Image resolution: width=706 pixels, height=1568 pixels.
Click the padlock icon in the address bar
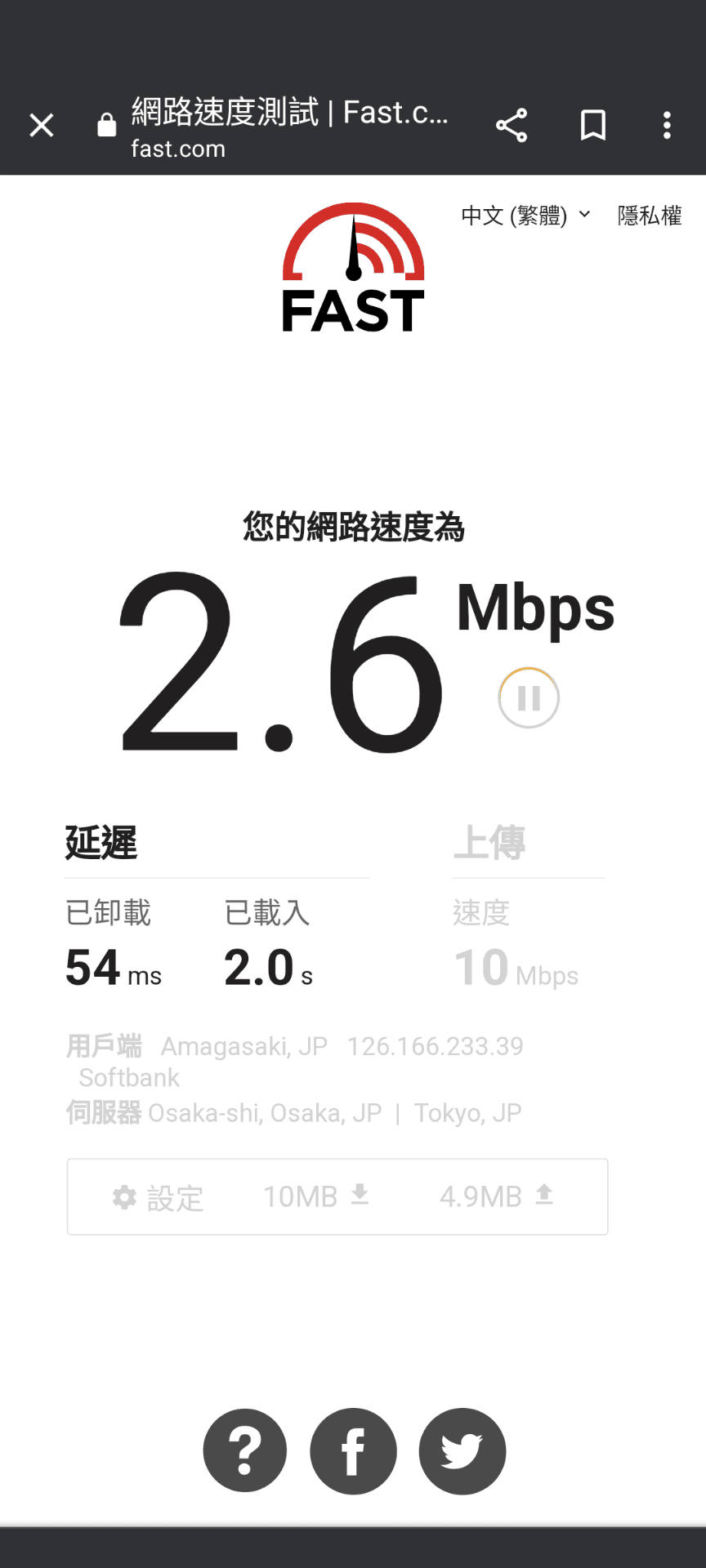[106, 124]
